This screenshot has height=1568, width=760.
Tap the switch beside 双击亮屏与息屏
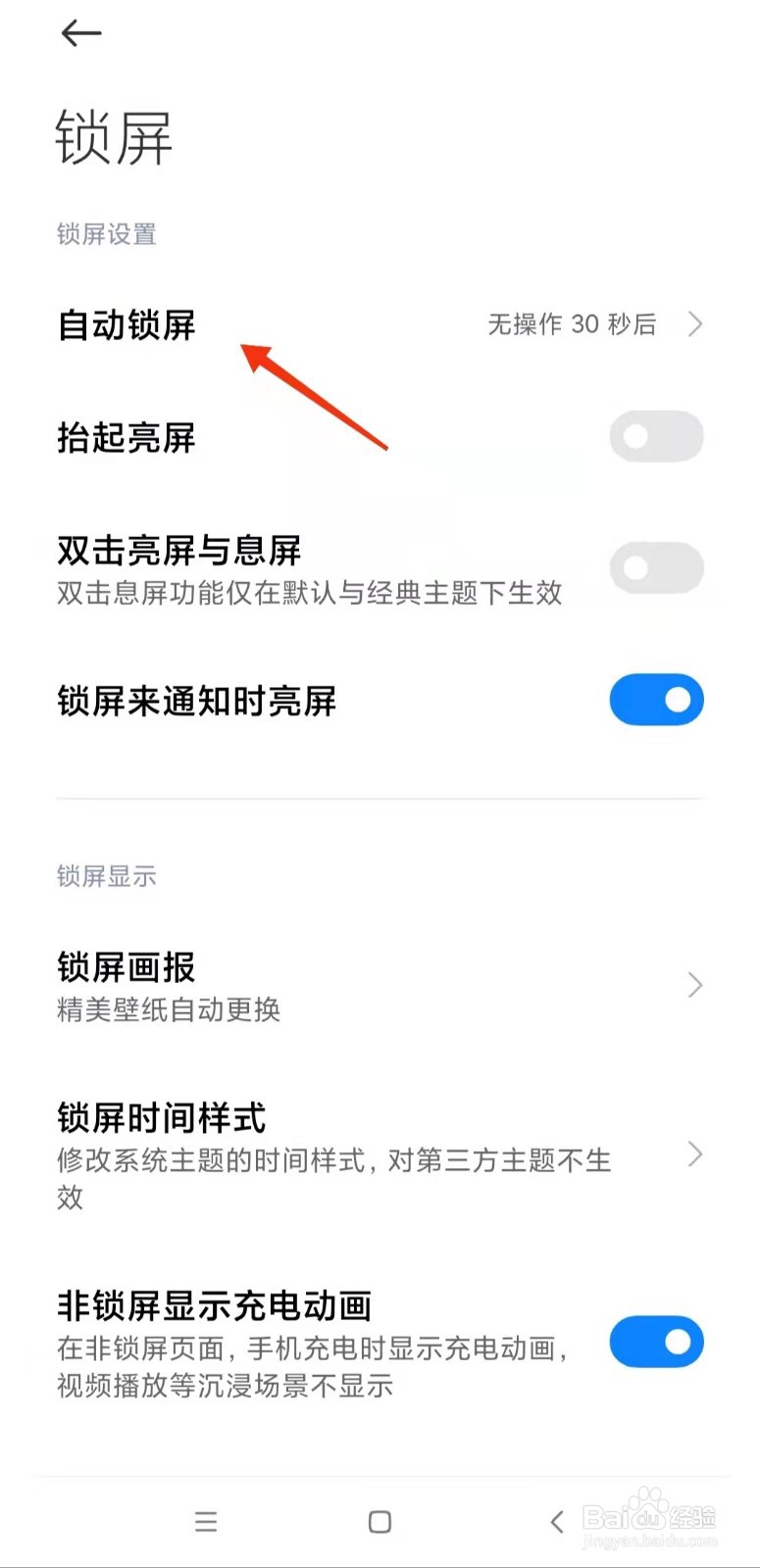[656, 568]
